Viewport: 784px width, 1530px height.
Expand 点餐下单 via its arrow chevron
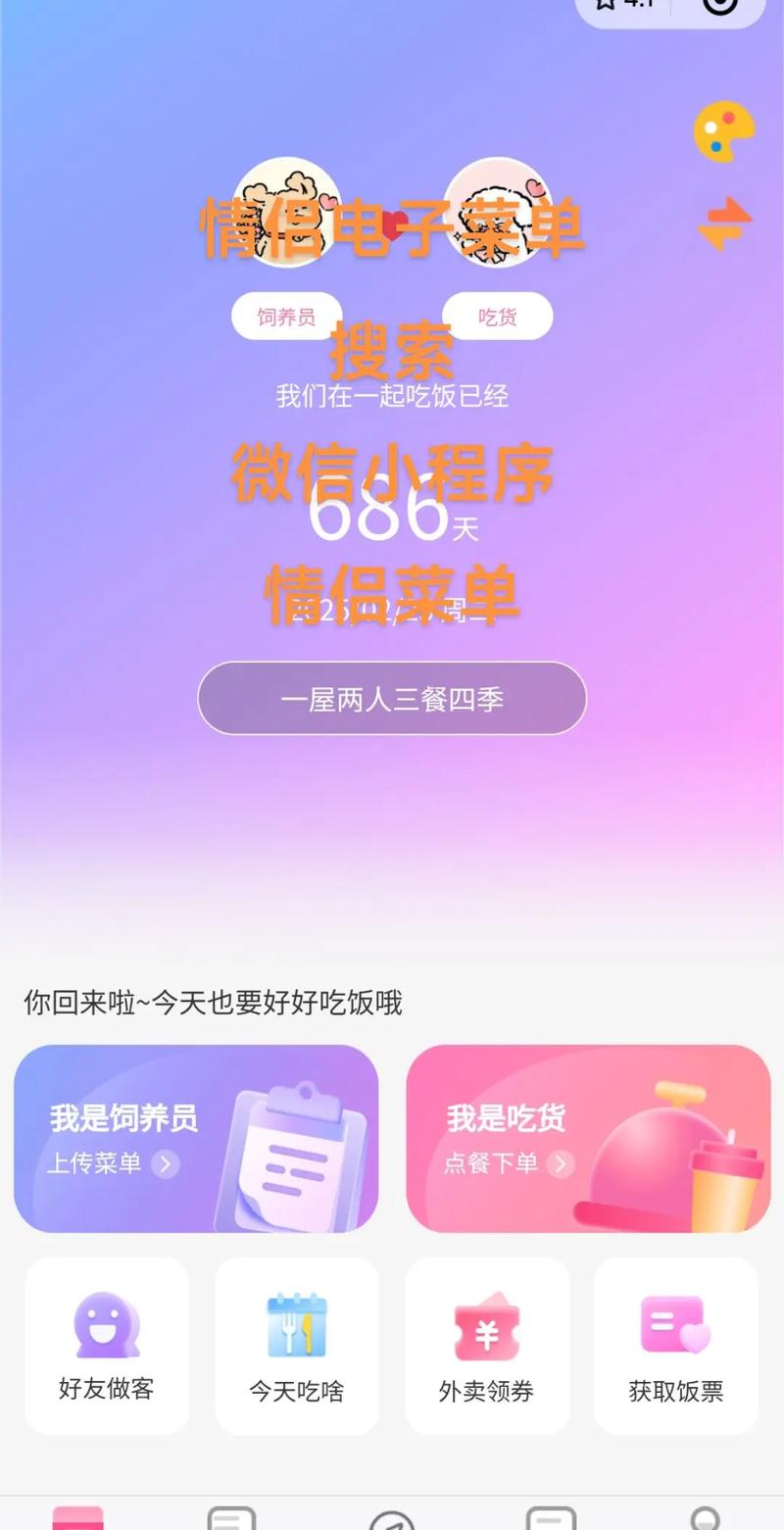click(561, 1164)
